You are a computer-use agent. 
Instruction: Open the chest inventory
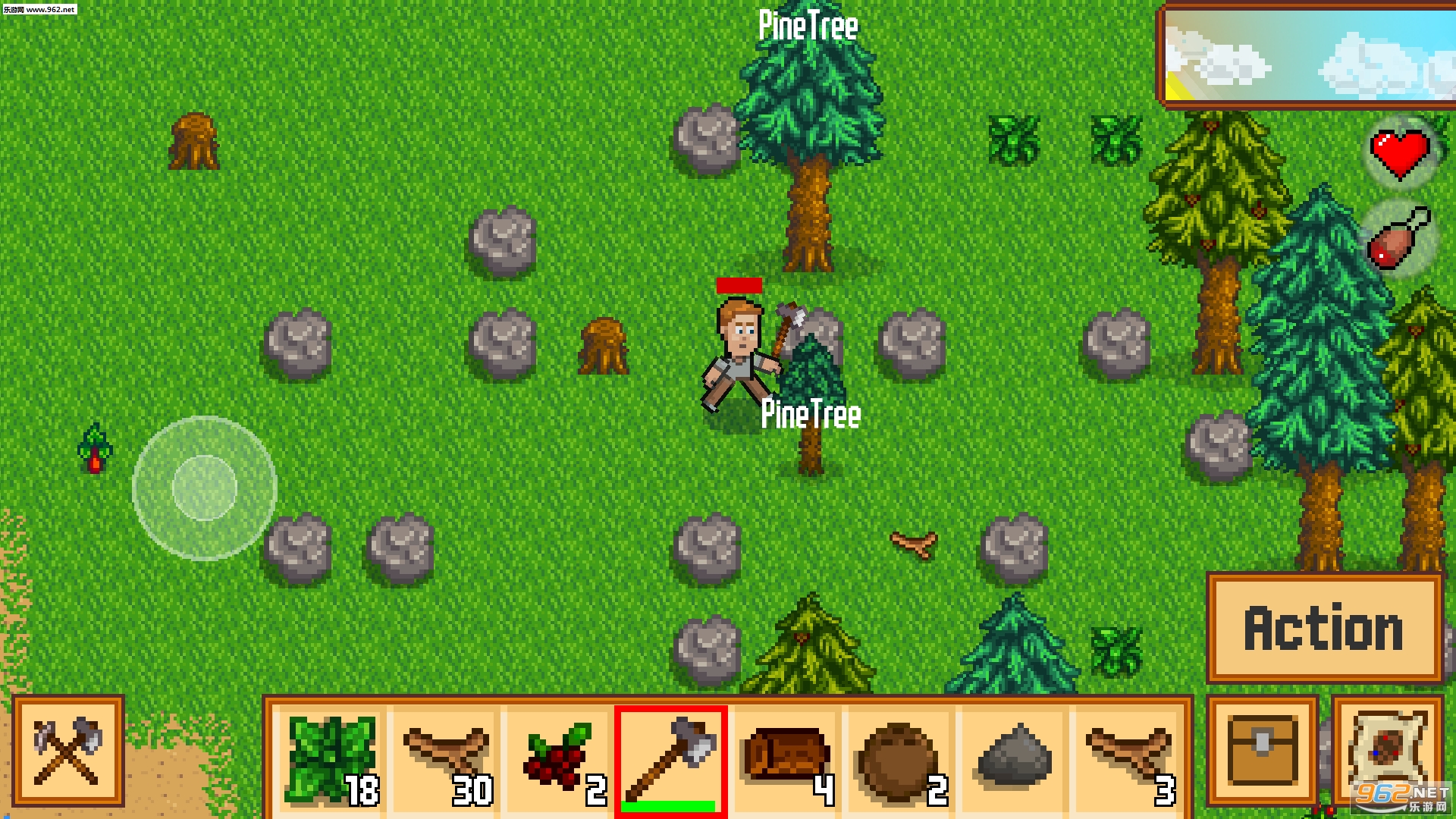click(1263, 751)
